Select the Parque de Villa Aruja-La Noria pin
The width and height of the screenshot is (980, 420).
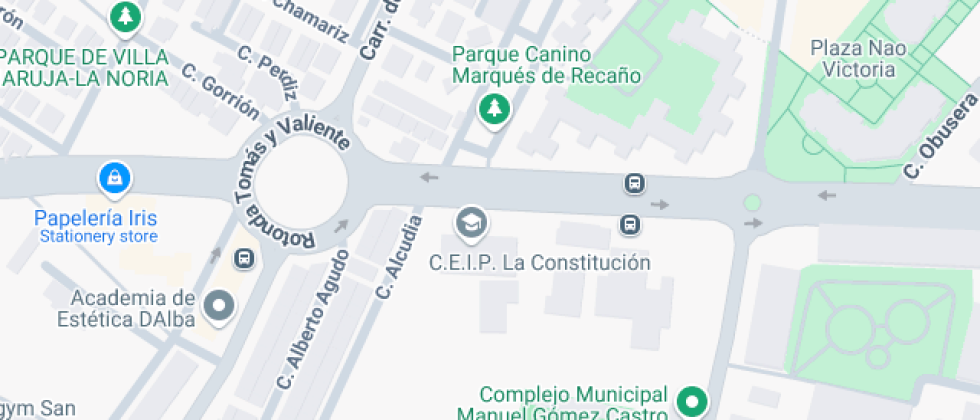click(x=125, y=17)
